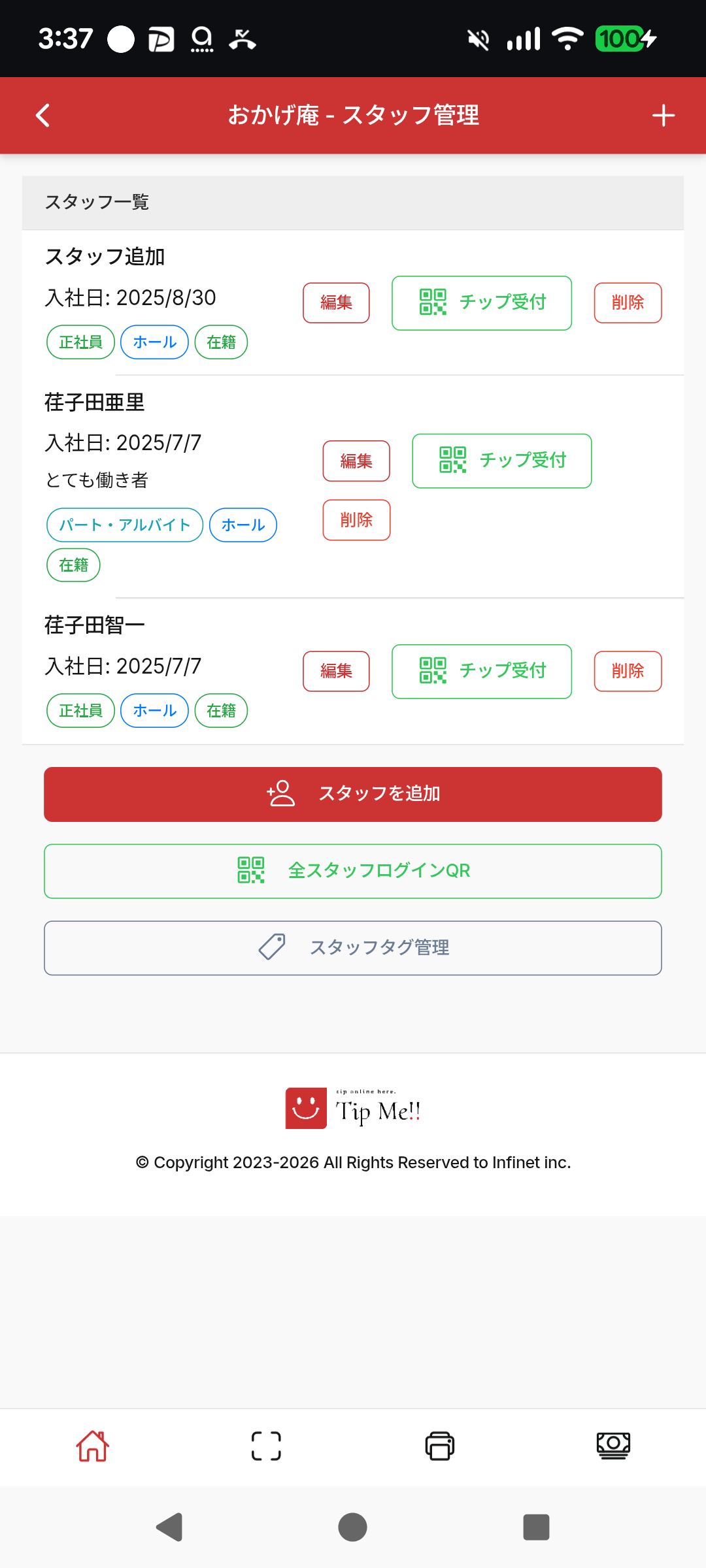This screenshot has height=1568, width=706.
Task: Open チップ受付 for スタッフ追加
Action: click(x=482, y=302)
